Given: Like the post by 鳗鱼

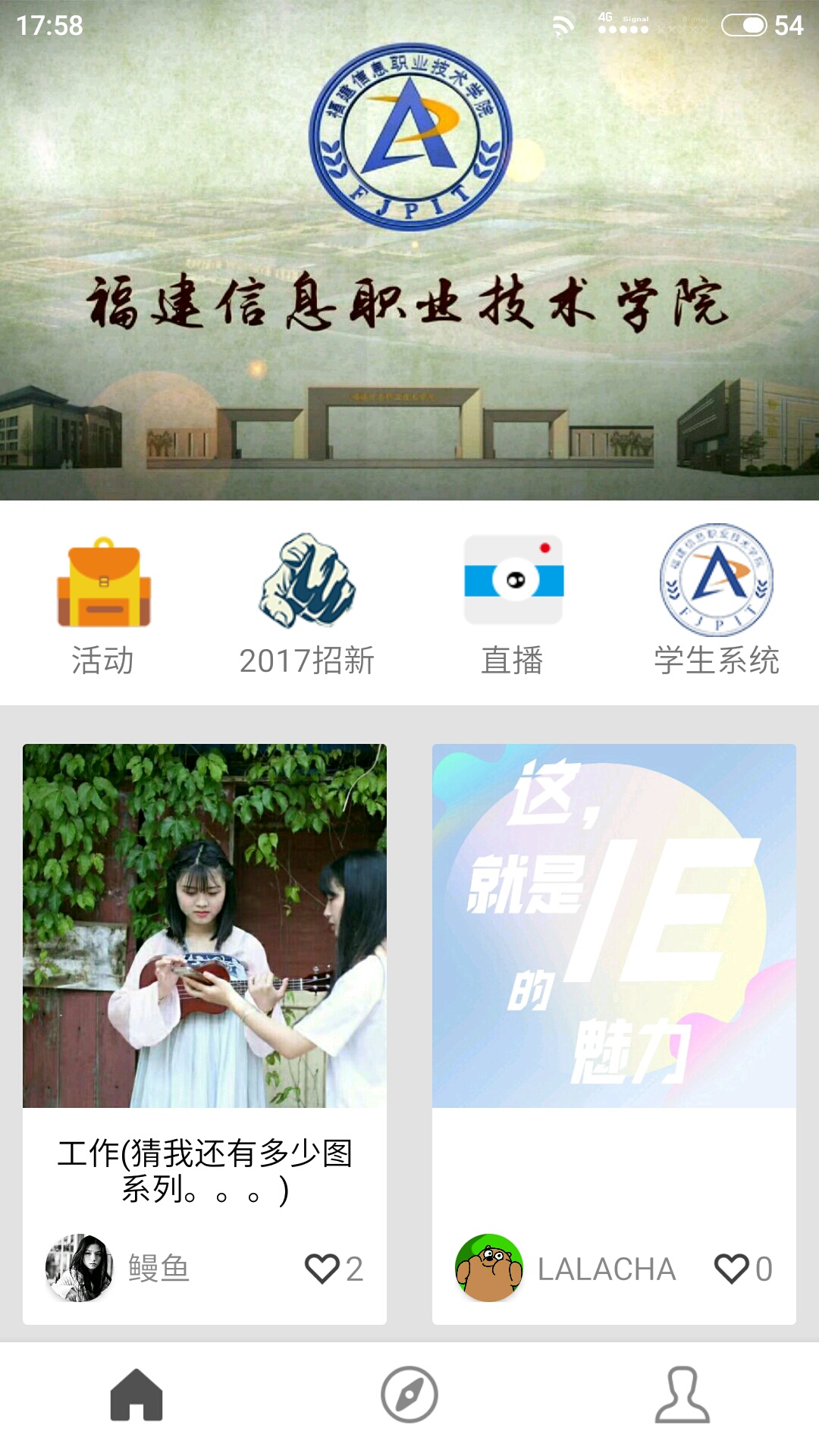Looking at the screenshot, I should click(322, 1269).
